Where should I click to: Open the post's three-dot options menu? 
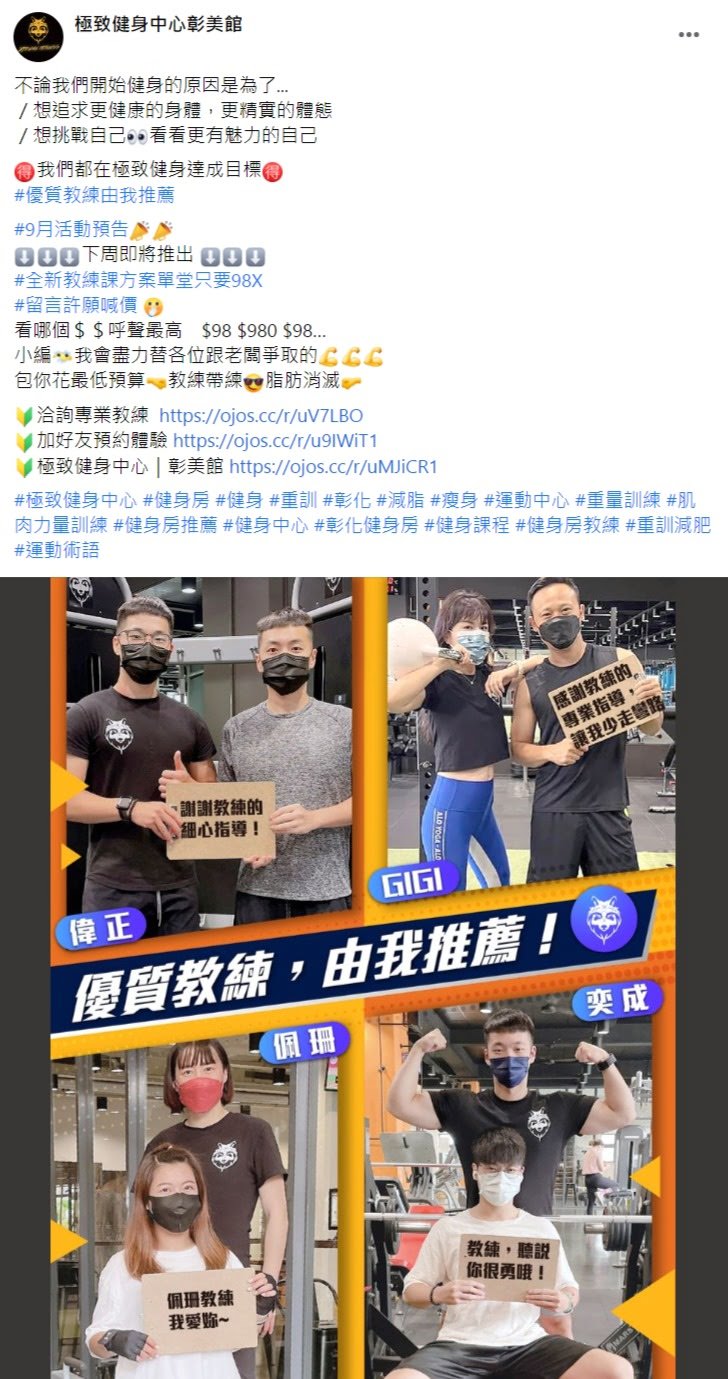[689, 34]
